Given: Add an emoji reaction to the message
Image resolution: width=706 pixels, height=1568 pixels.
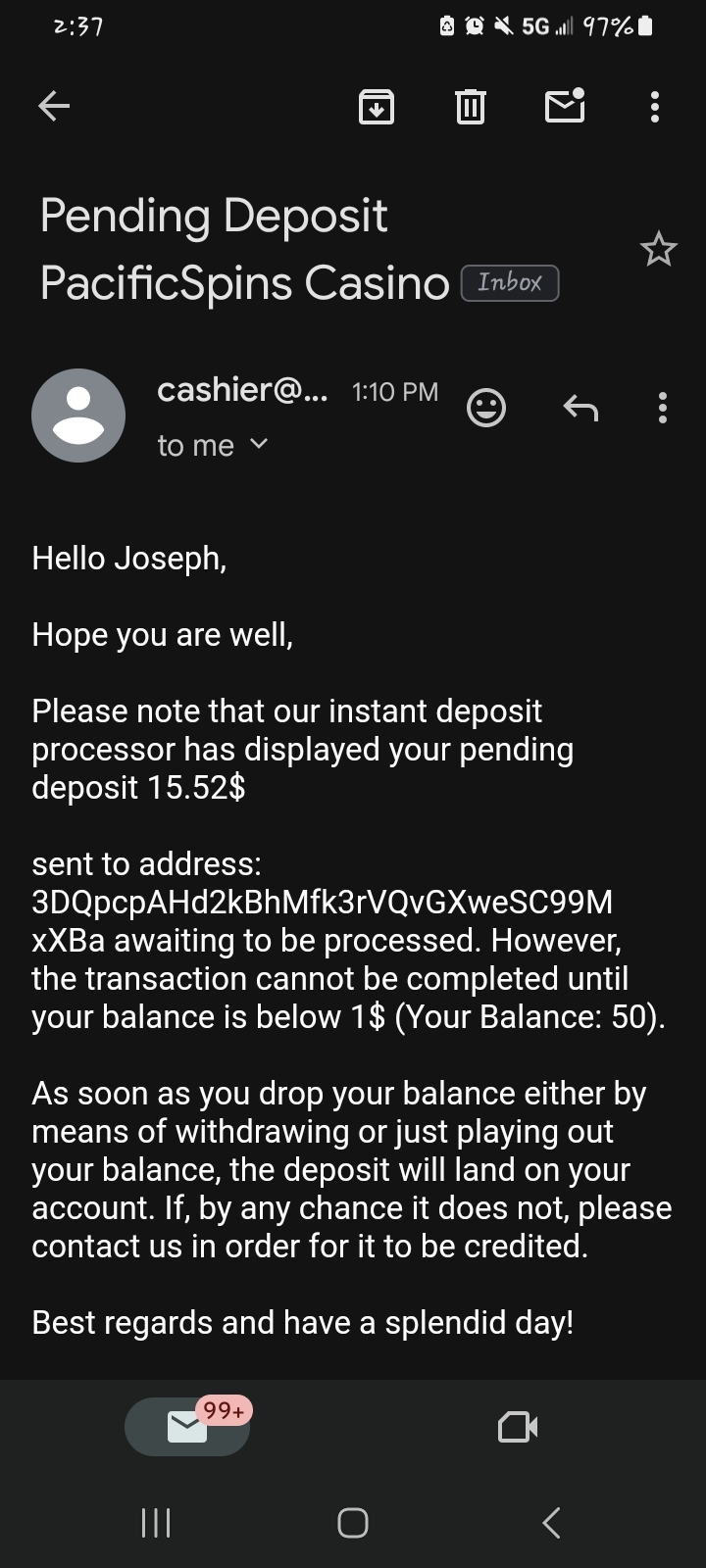Looking at the screenshot, I should coord(486,407).
